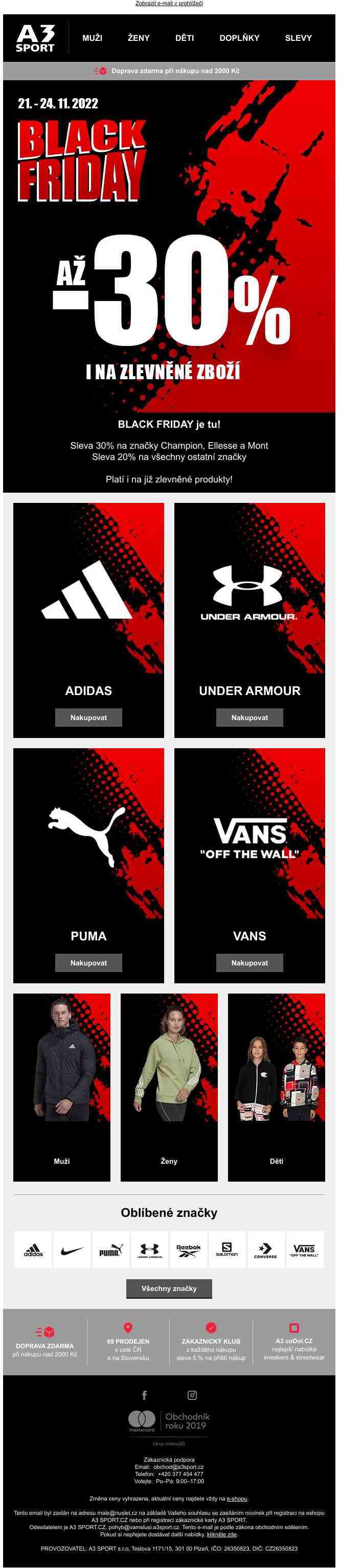This screenshot has width=340, height=1568.
Task: Open the email in browser link
Action: click(x=169, y=4)
